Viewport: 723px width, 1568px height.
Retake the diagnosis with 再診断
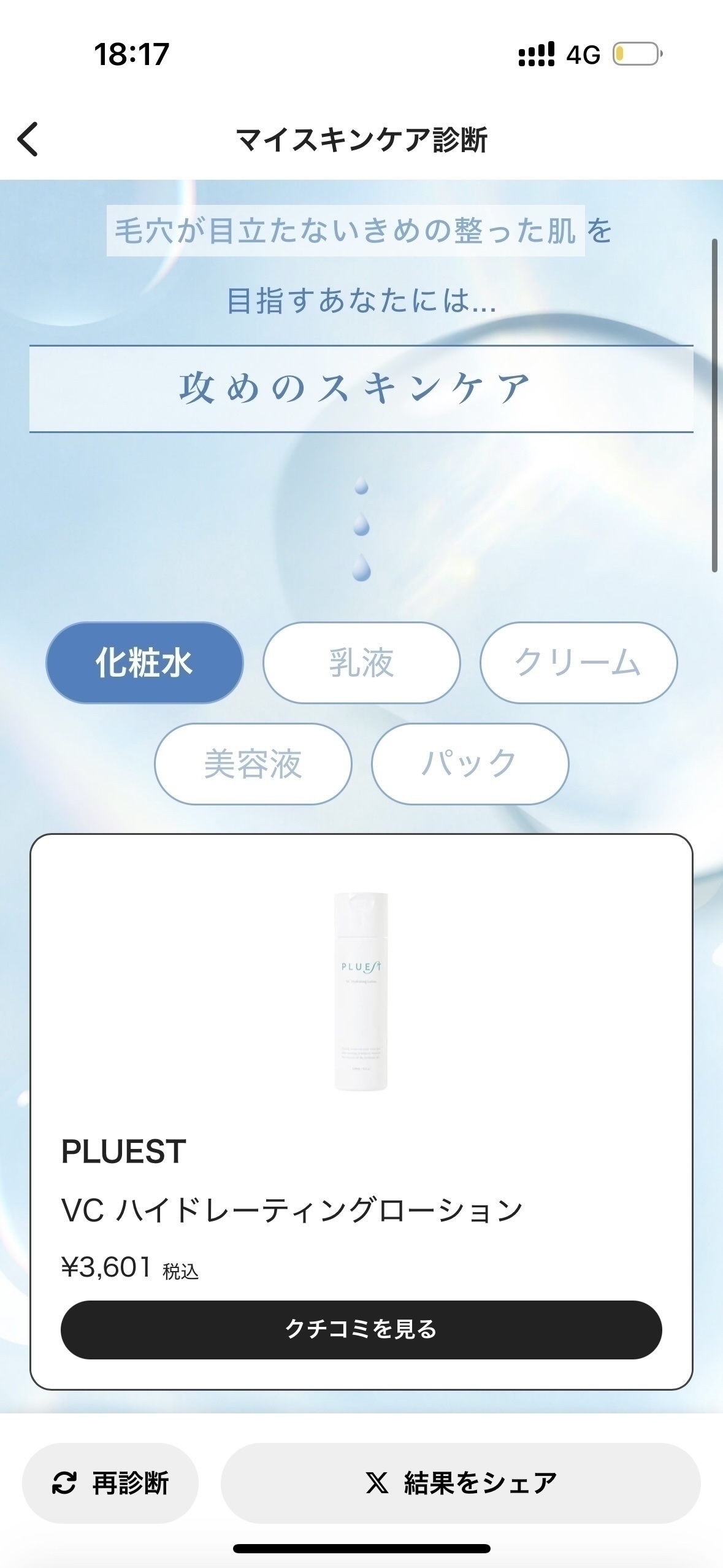[x=110, y=1483]
